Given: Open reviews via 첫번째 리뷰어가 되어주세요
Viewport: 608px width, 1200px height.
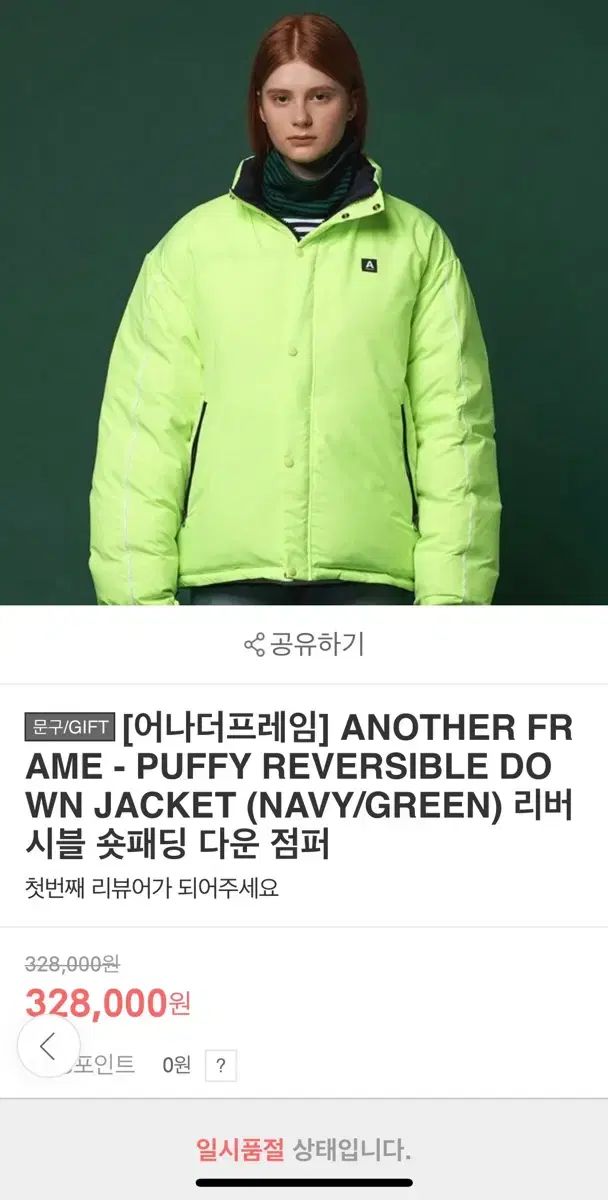Looking at the screenshot, I should 152,887.
